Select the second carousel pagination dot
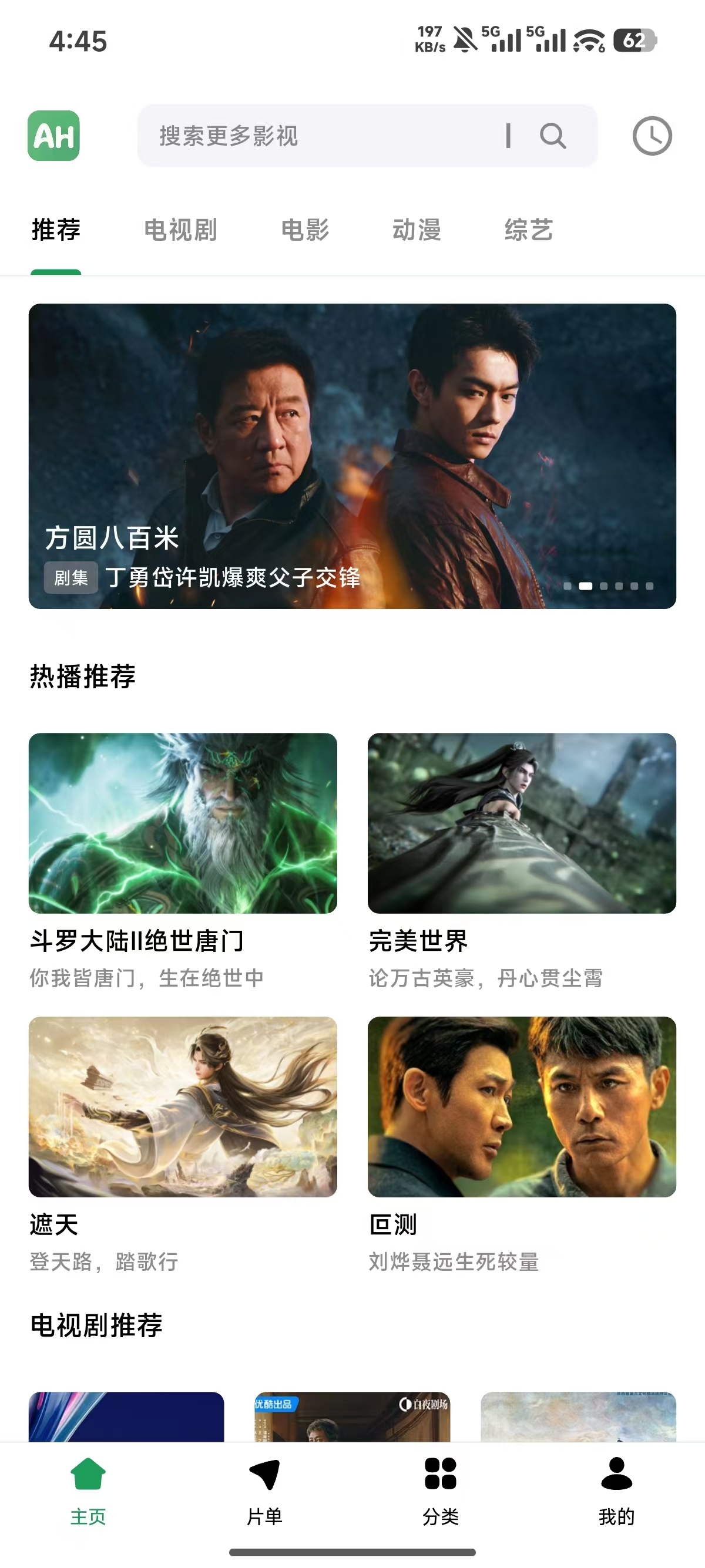705x1568 pixels. coord(587,586)
